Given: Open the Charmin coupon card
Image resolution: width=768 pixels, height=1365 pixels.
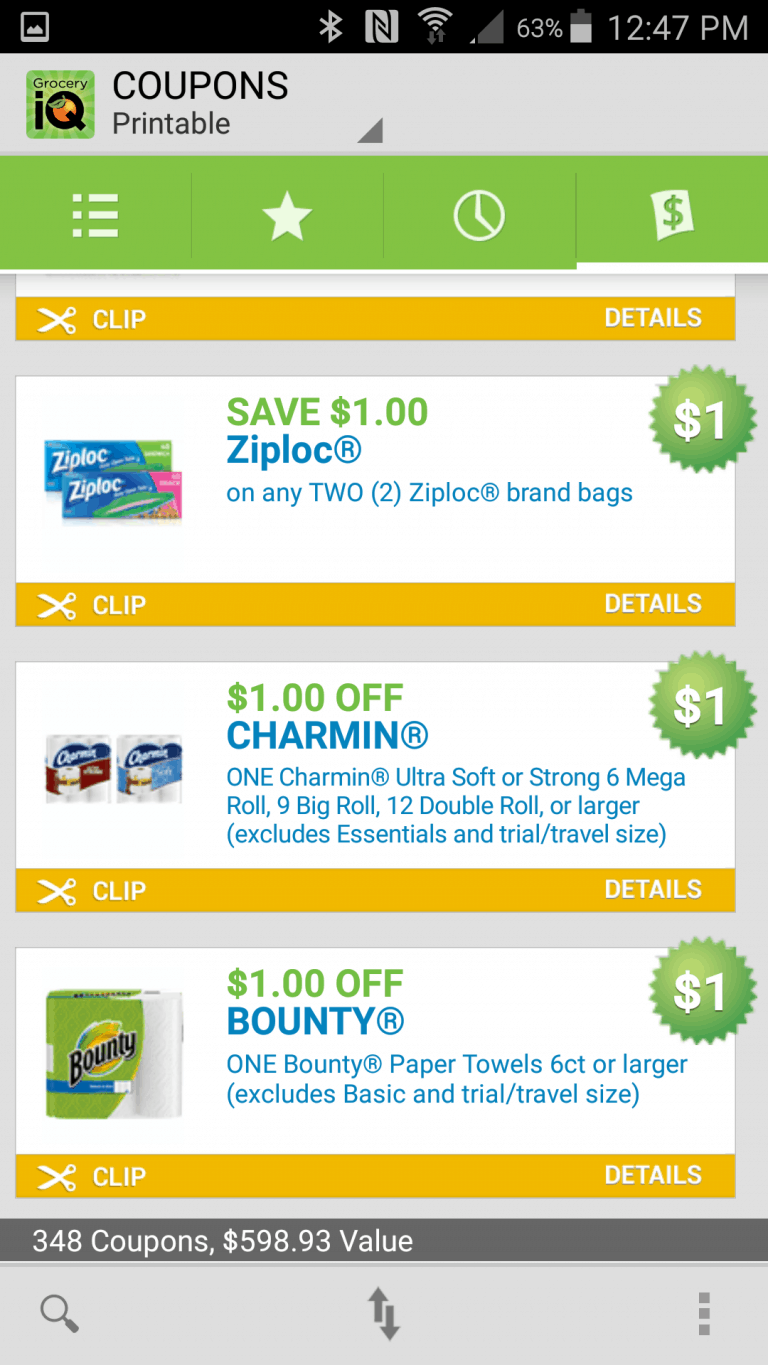Looking at the screenshot, I should point(375,766).
